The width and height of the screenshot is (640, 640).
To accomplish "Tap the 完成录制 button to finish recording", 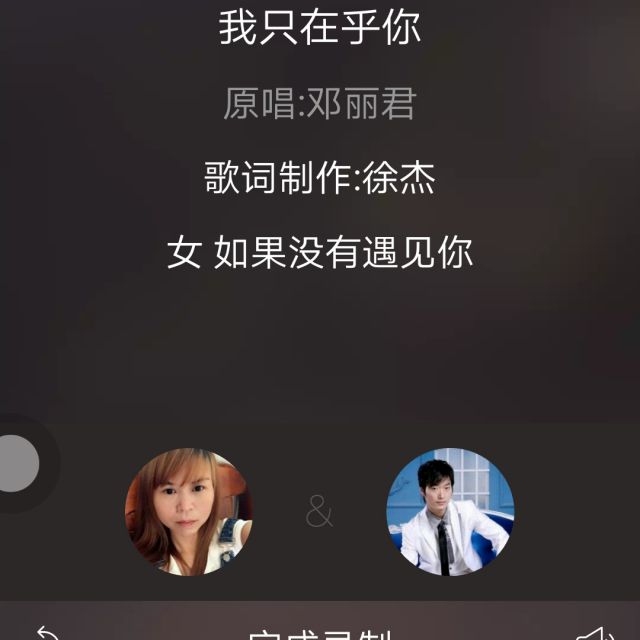I will point(319,632).
